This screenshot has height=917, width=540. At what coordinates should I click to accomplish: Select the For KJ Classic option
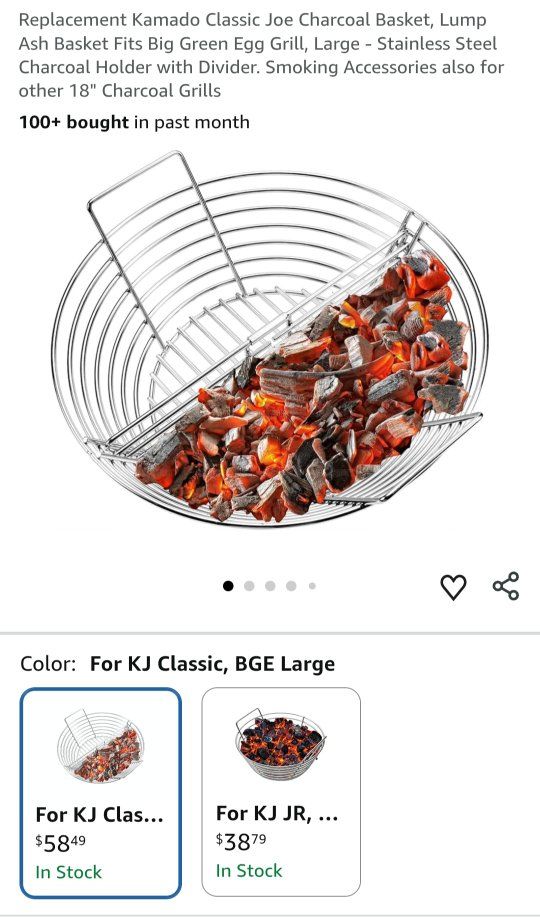point(101,792)
